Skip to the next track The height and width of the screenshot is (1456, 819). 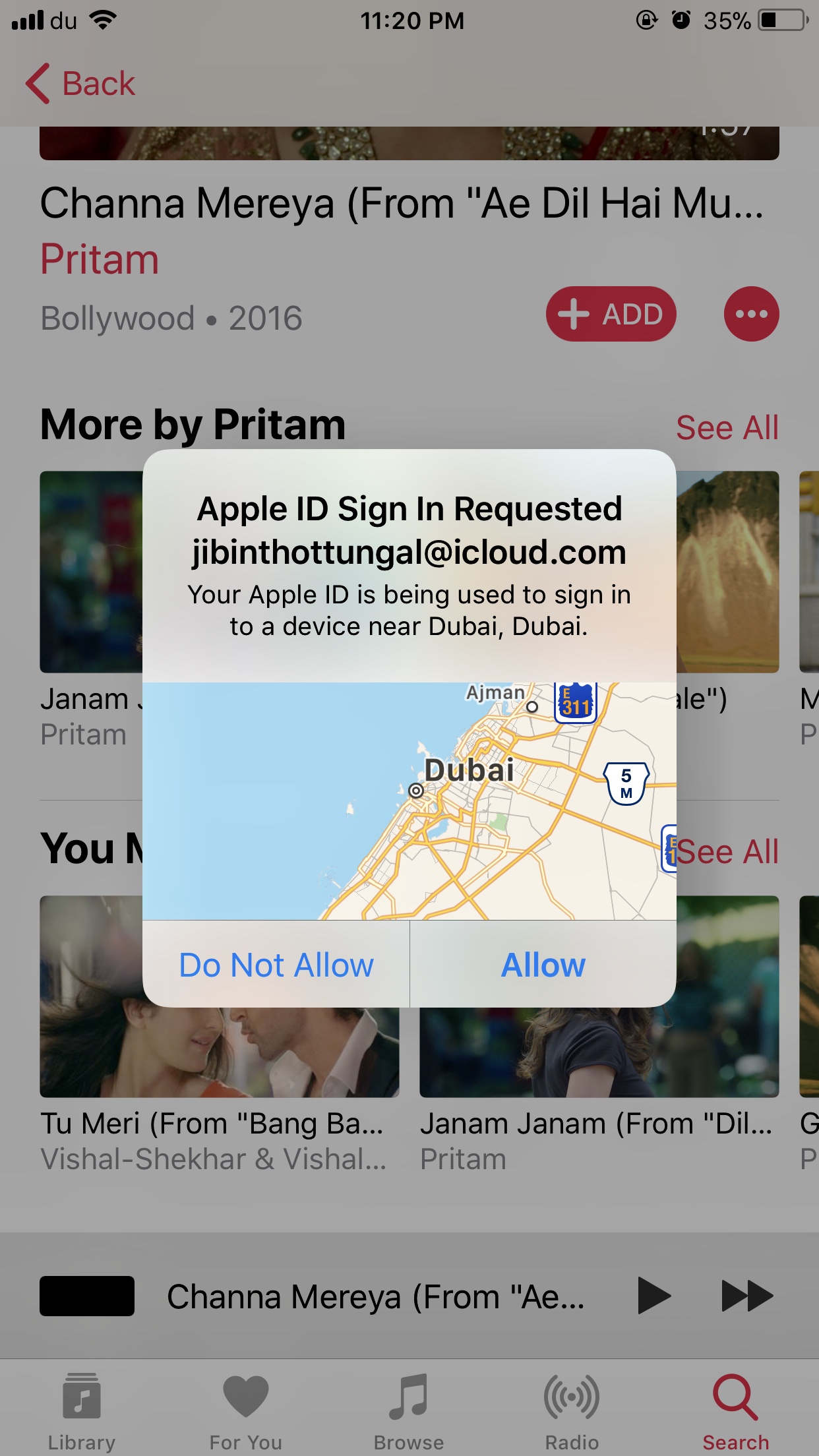(747, 1296)
